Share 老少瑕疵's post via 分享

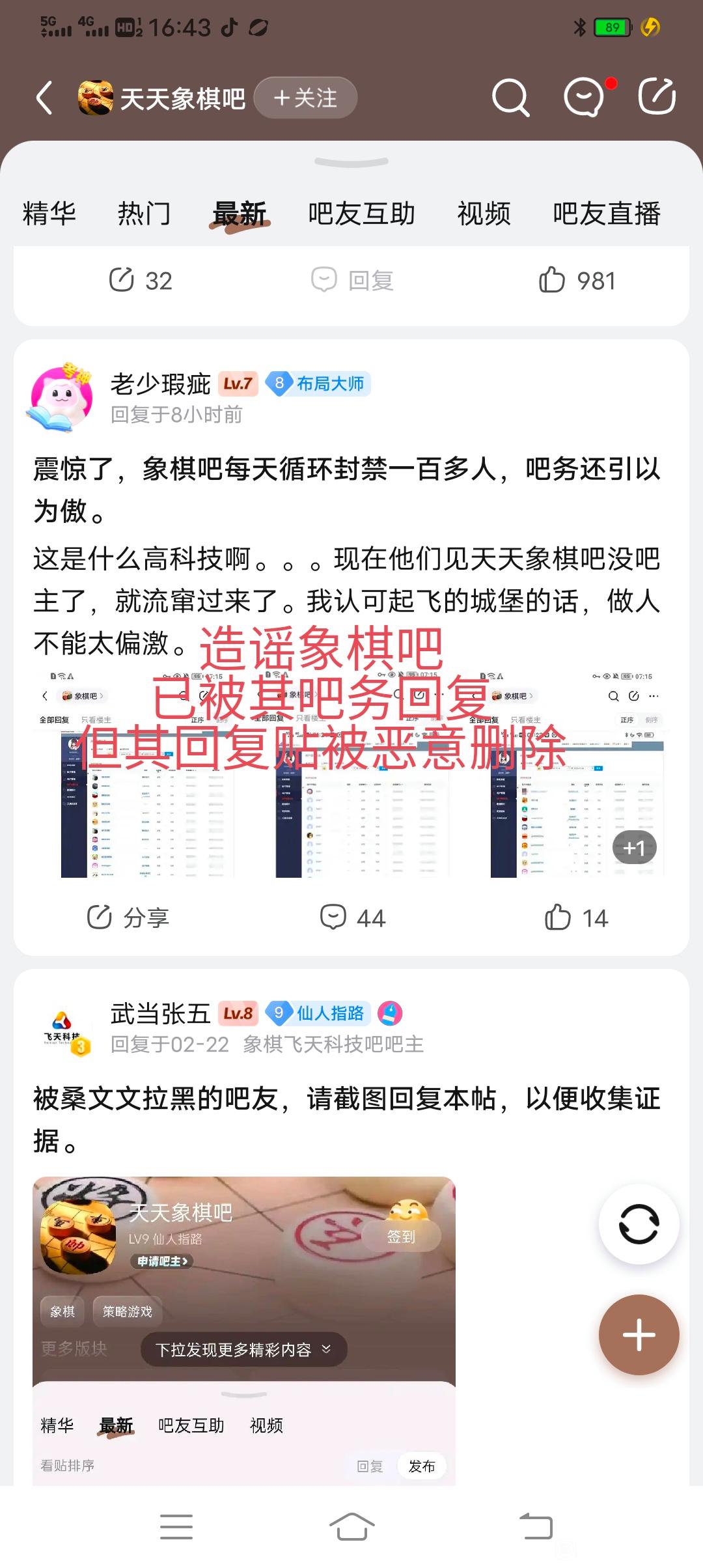click(x=128, y=917)
